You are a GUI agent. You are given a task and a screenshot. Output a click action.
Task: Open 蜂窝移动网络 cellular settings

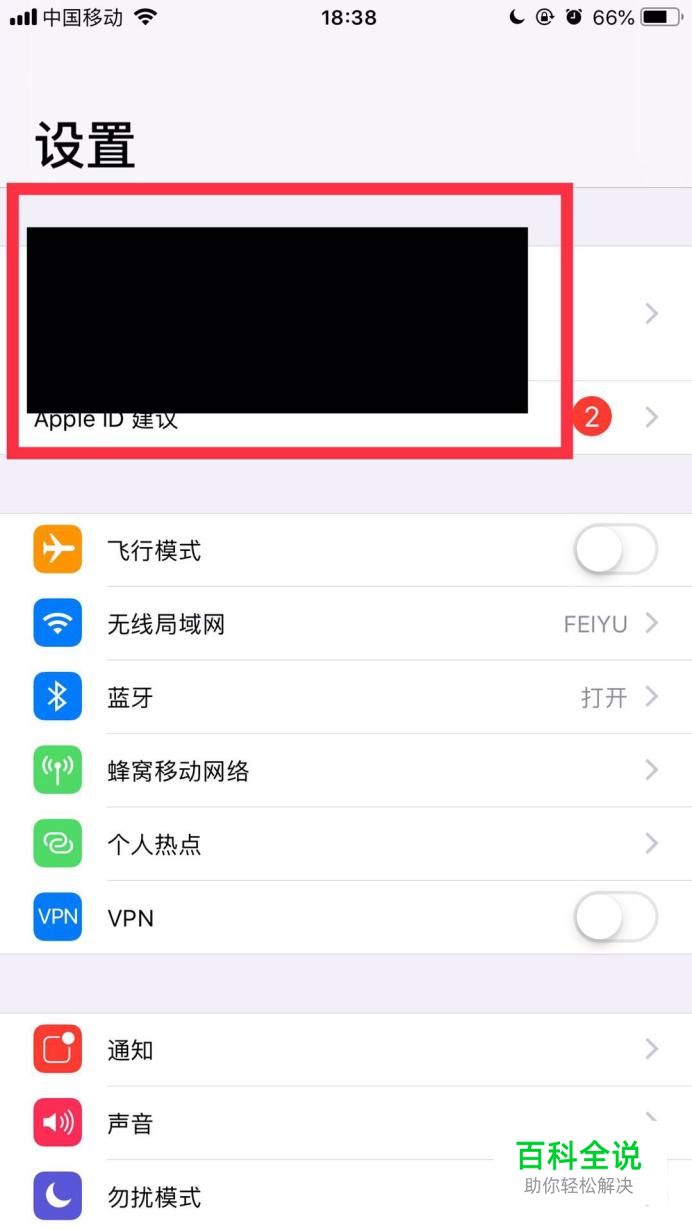pyautogui.click(x=345, y=771)
